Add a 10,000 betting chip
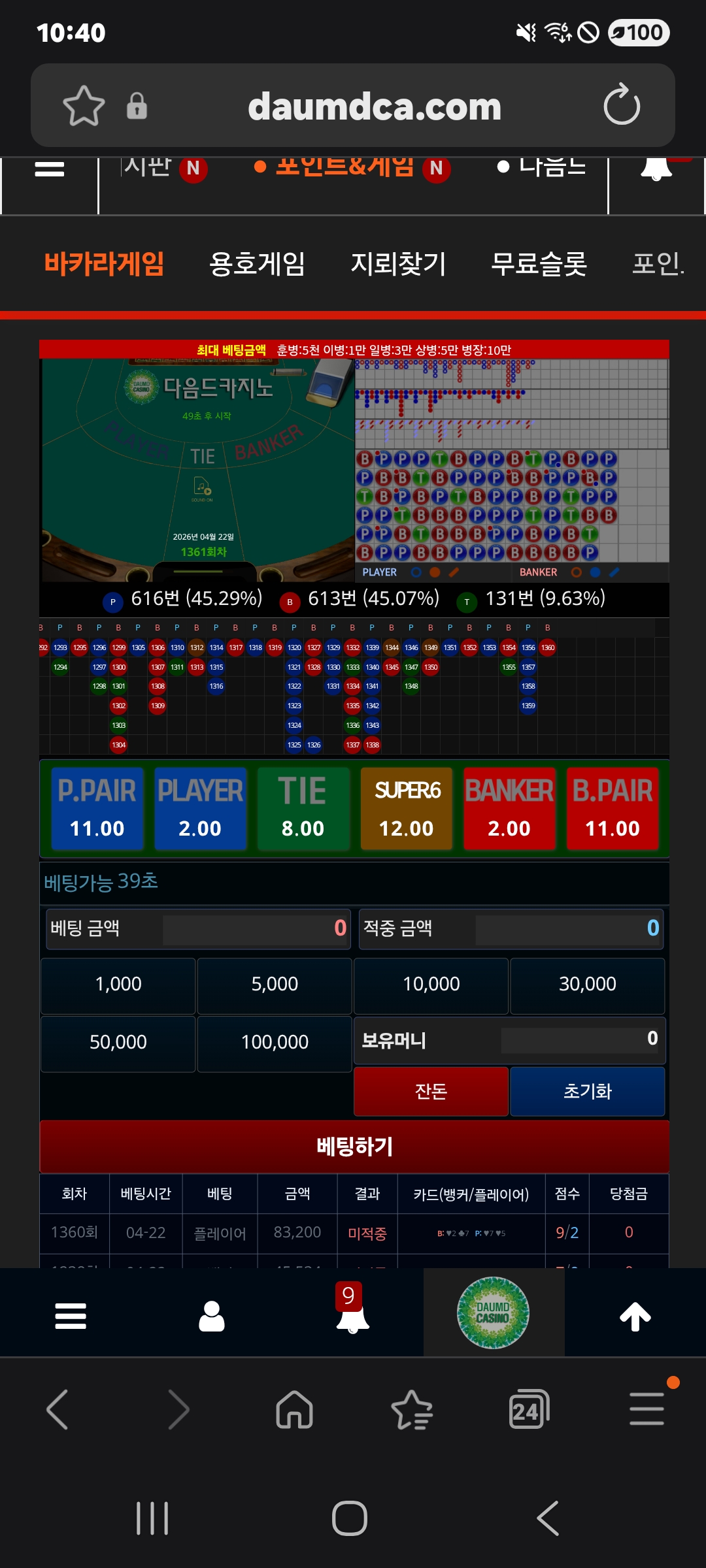 431,985
